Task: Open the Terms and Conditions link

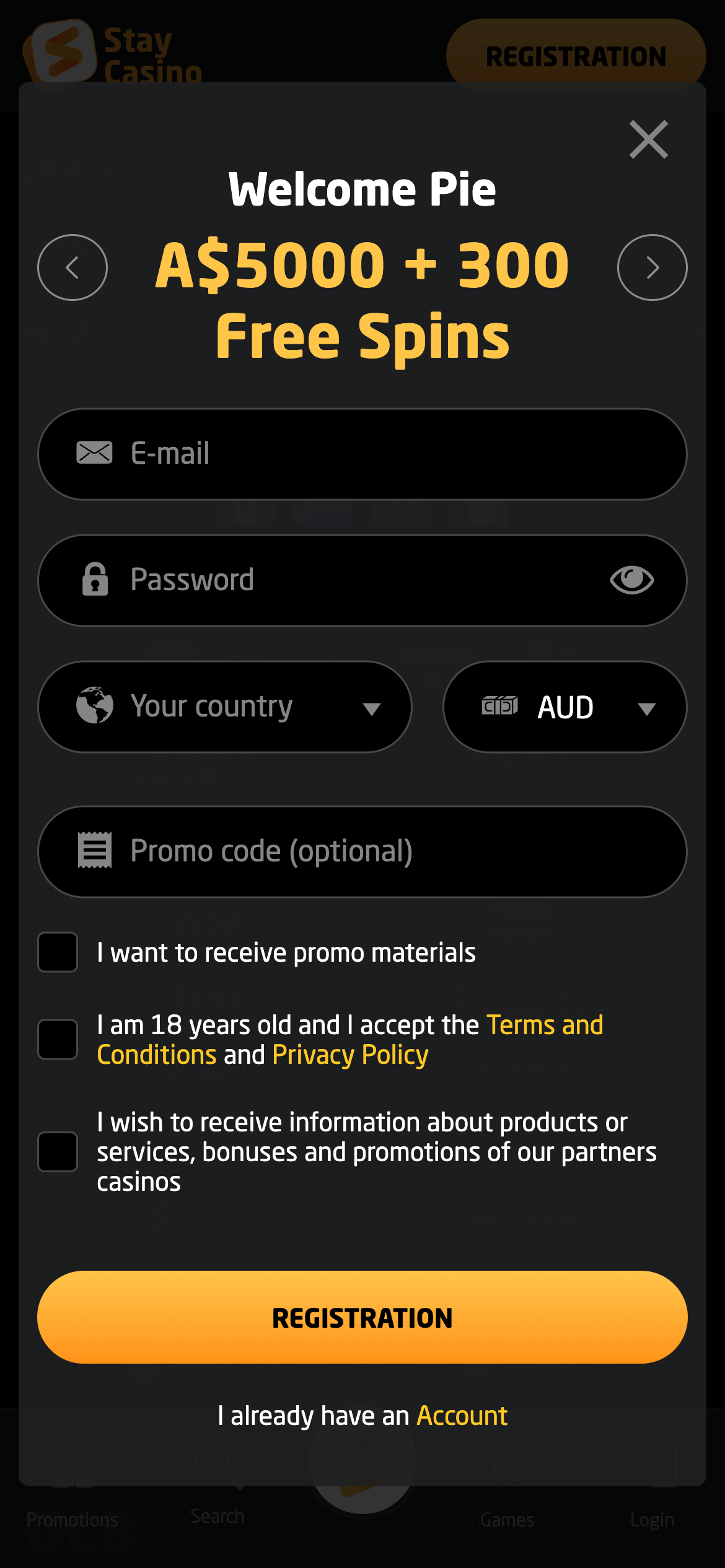Action: (544, 1025)
